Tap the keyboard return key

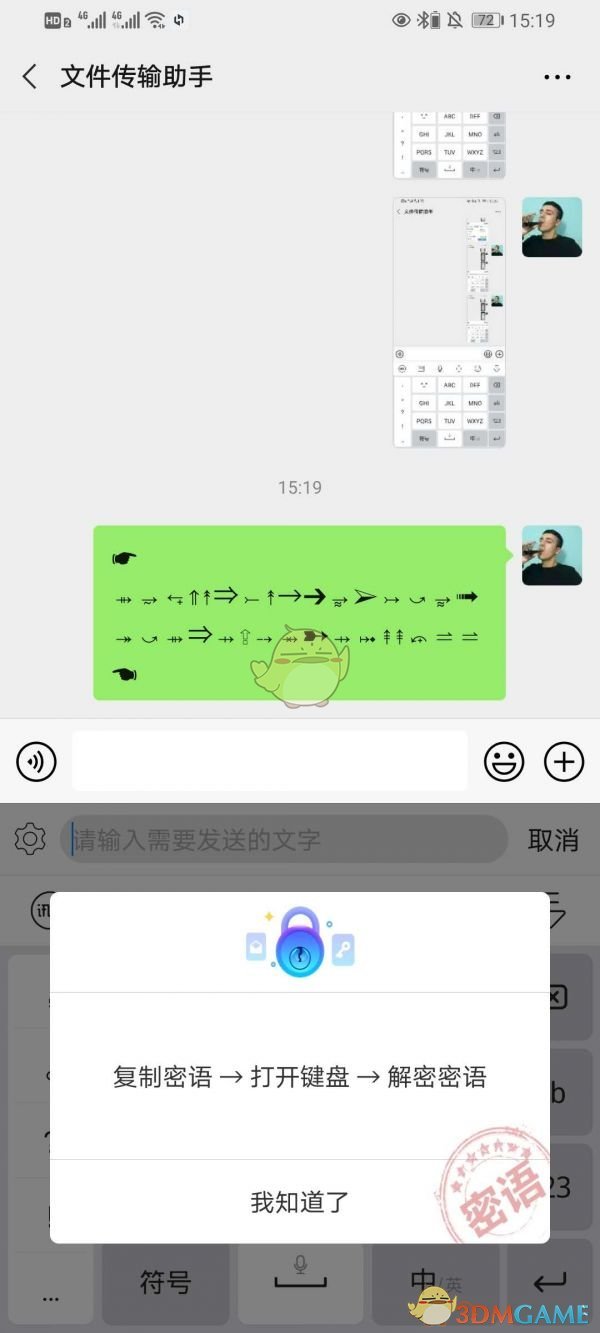tap(549, 1282)
